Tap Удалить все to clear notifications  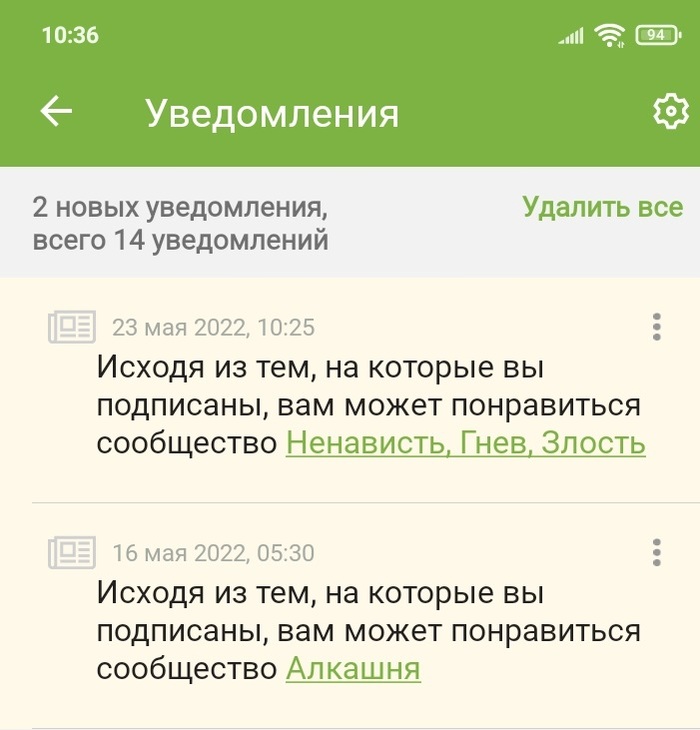(x=602, y=208)
